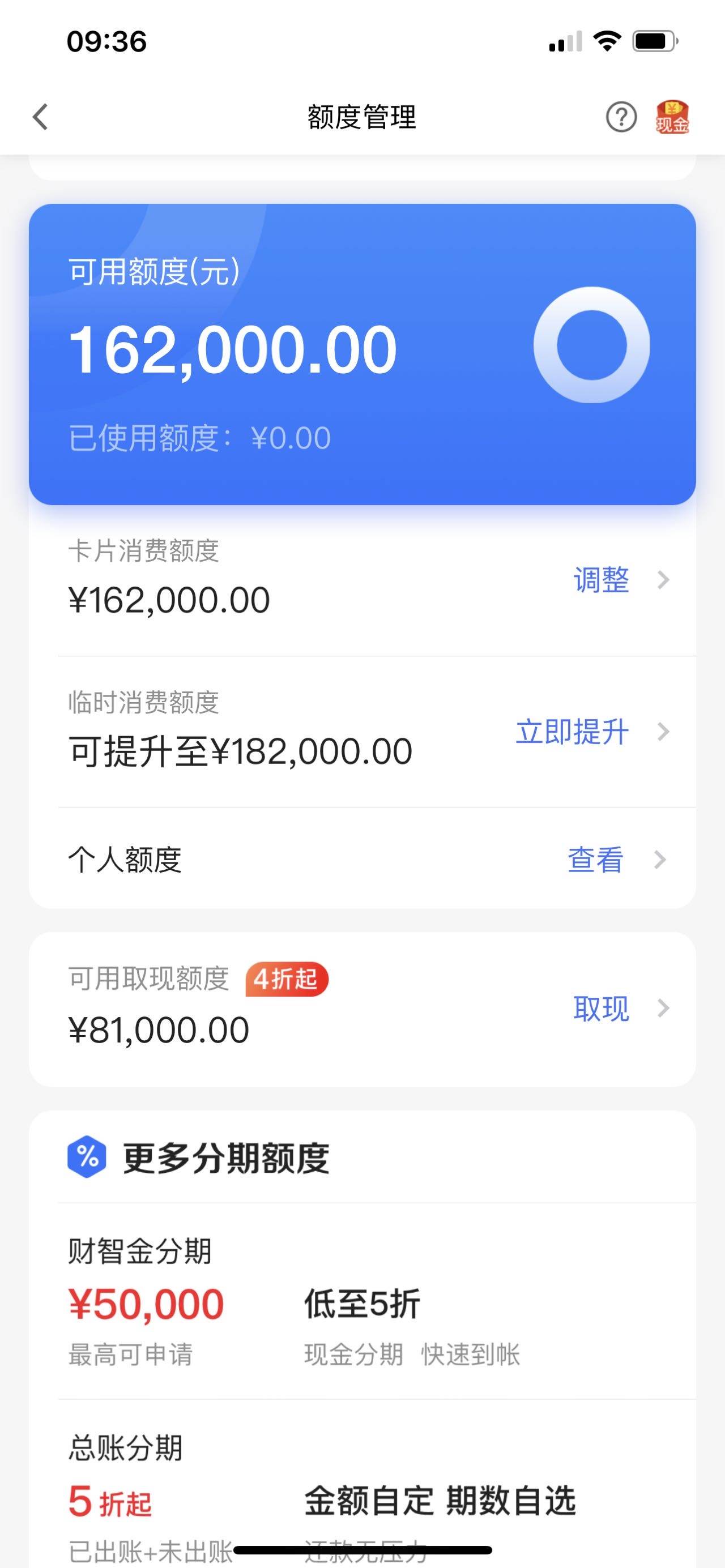
Task: View 个人额度 details via 查看
Action: point(617,860)
